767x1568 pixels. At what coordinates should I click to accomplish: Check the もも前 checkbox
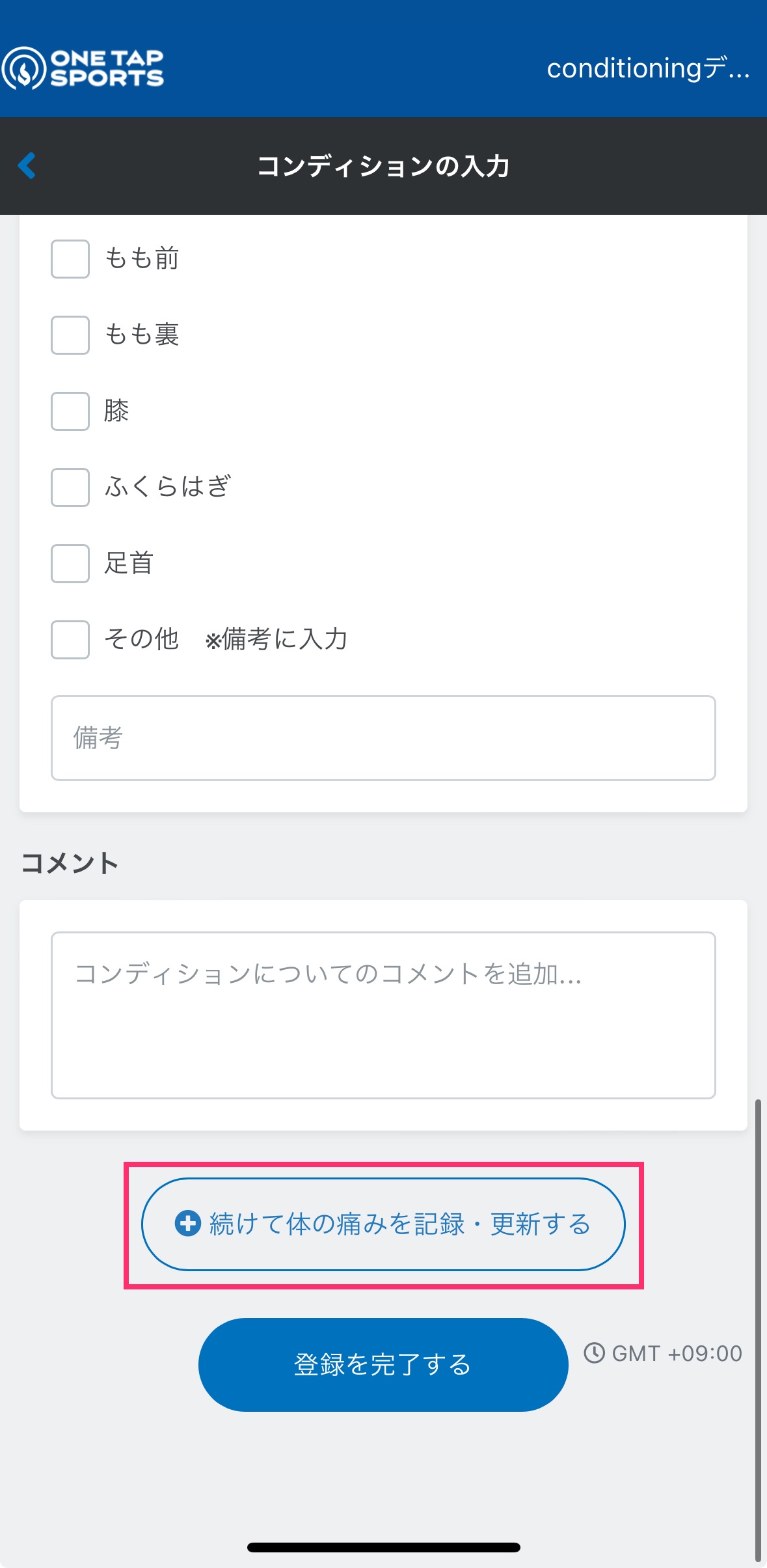click(x=70, y=259)
